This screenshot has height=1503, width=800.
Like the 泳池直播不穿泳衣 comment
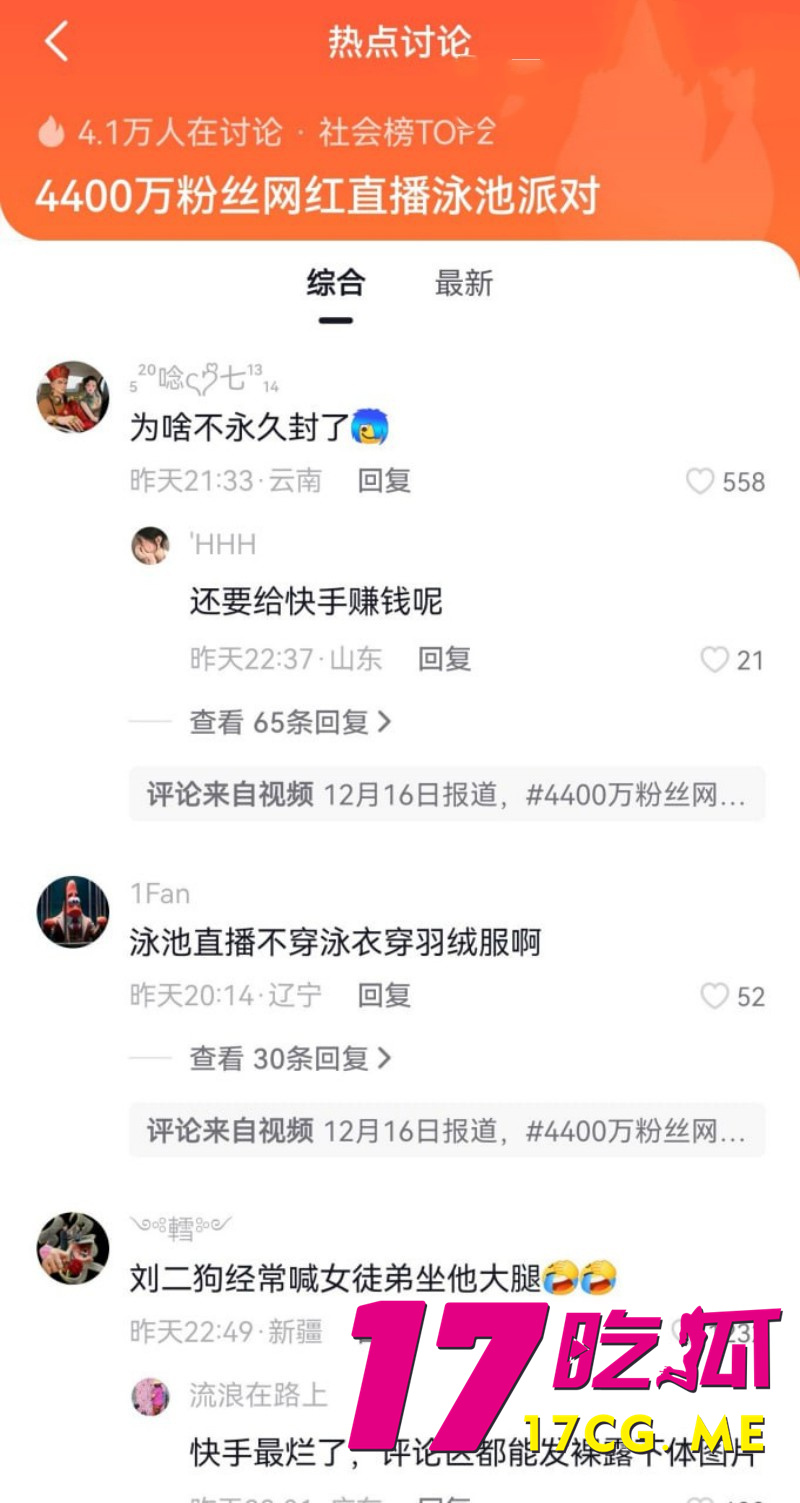[714, 996]
